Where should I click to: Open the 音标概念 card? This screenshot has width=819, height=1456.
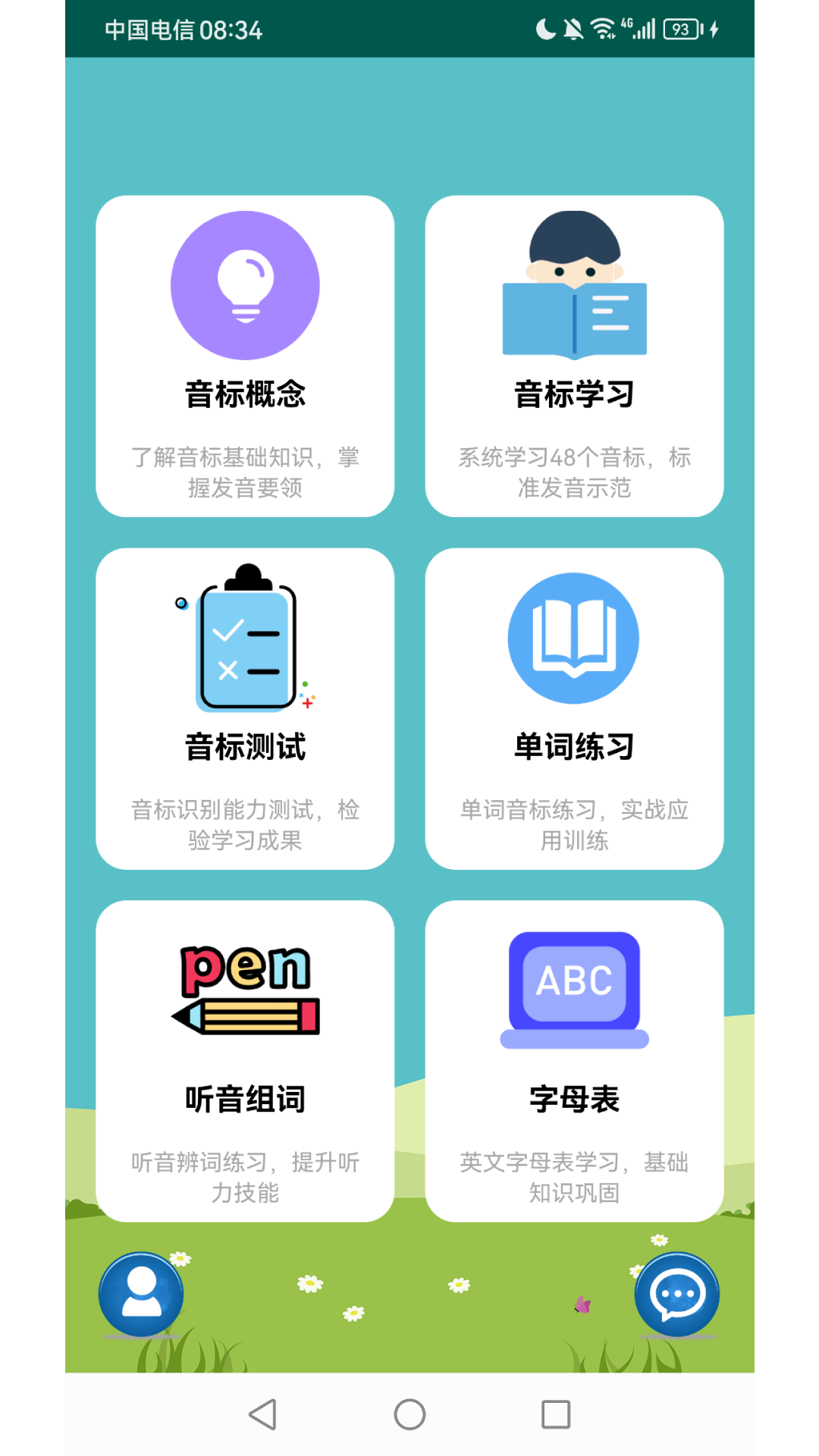[246, 354]
